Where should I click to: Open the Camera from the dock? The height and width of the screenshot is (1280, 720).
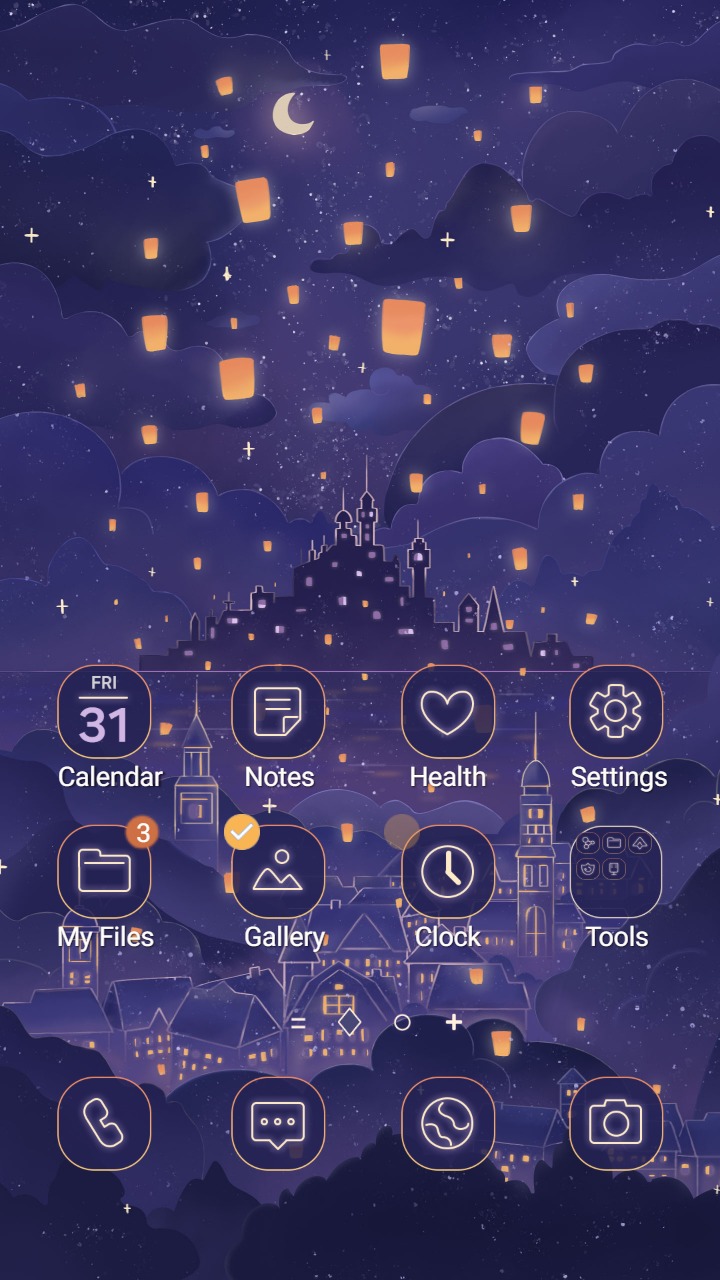pyautogui.click(x=617, y=1124)
